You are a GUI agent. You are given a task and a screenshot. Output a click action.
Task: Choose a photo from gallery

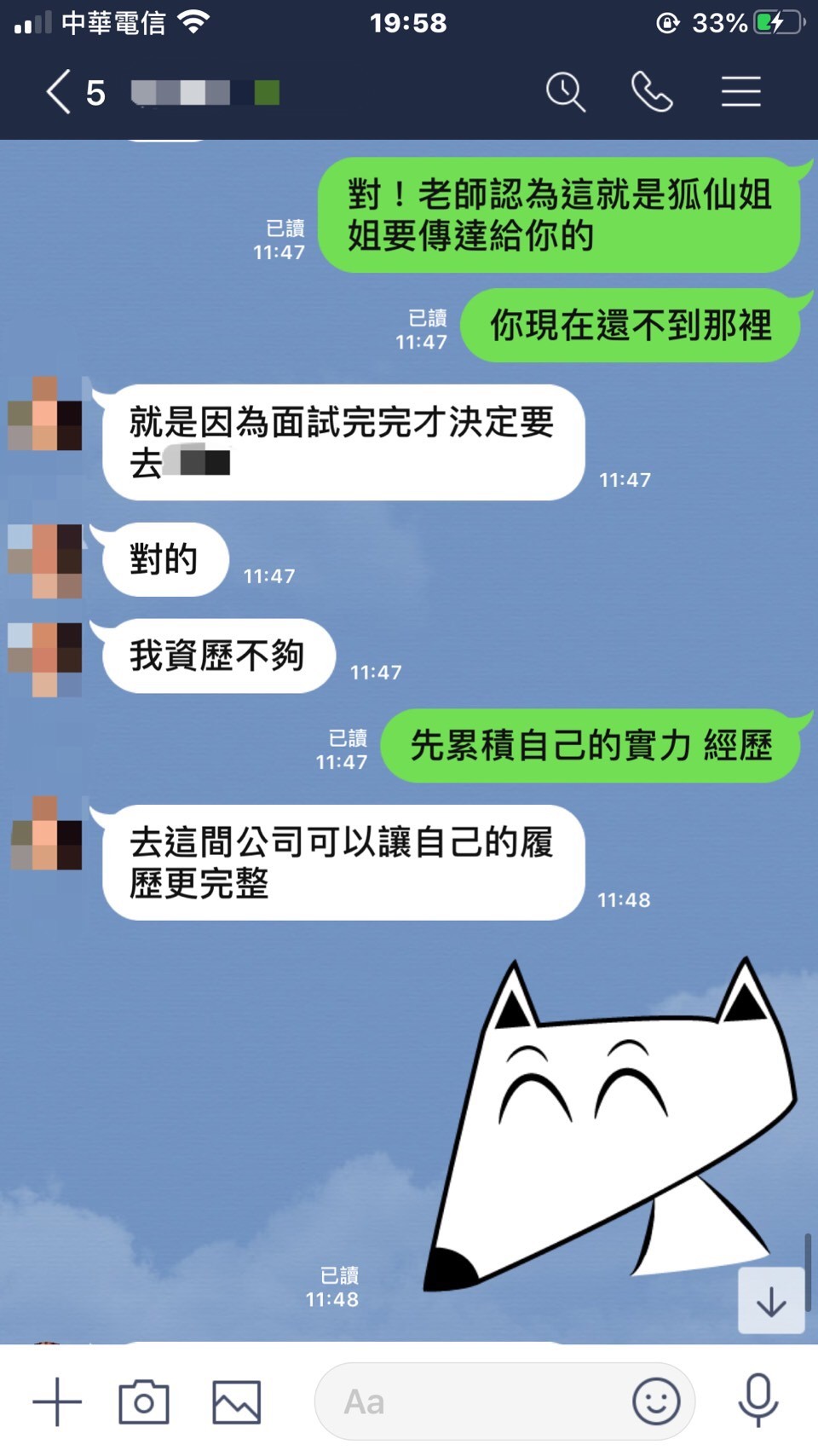click(x=236, y=1401)
